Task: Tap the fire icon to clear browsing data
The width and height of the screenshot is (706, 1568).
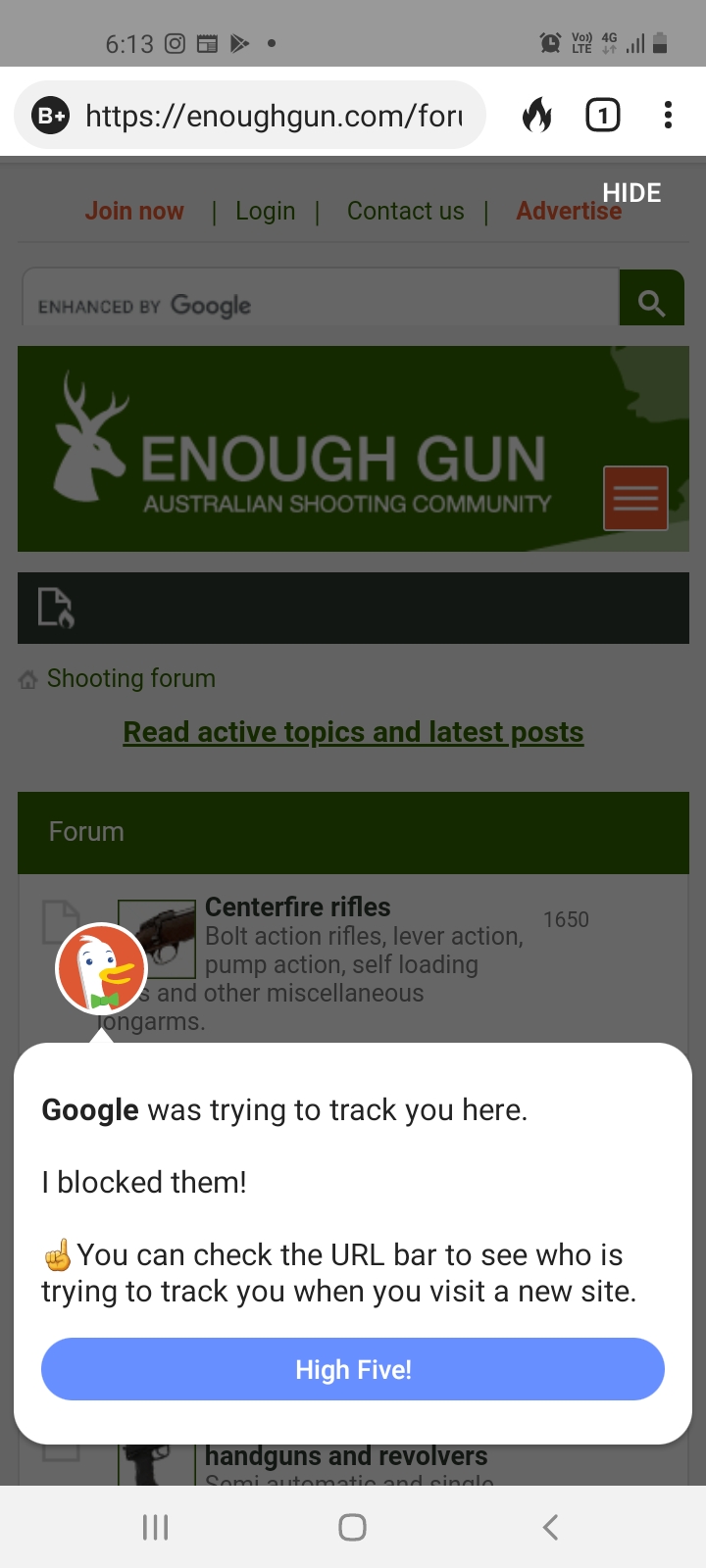Action: [x=537, y=115]
